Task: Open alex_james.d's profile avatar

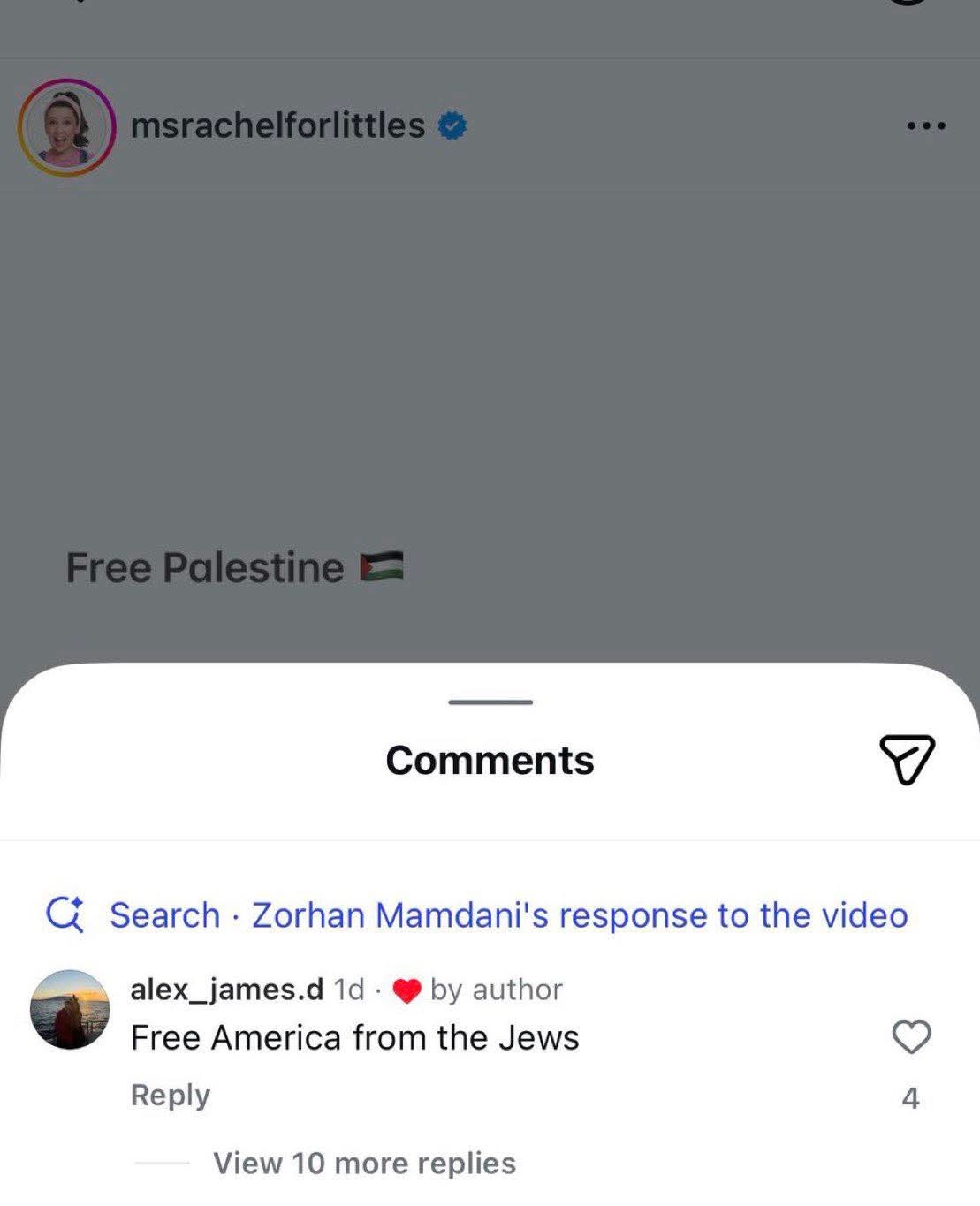Action: pos(70,1009)
